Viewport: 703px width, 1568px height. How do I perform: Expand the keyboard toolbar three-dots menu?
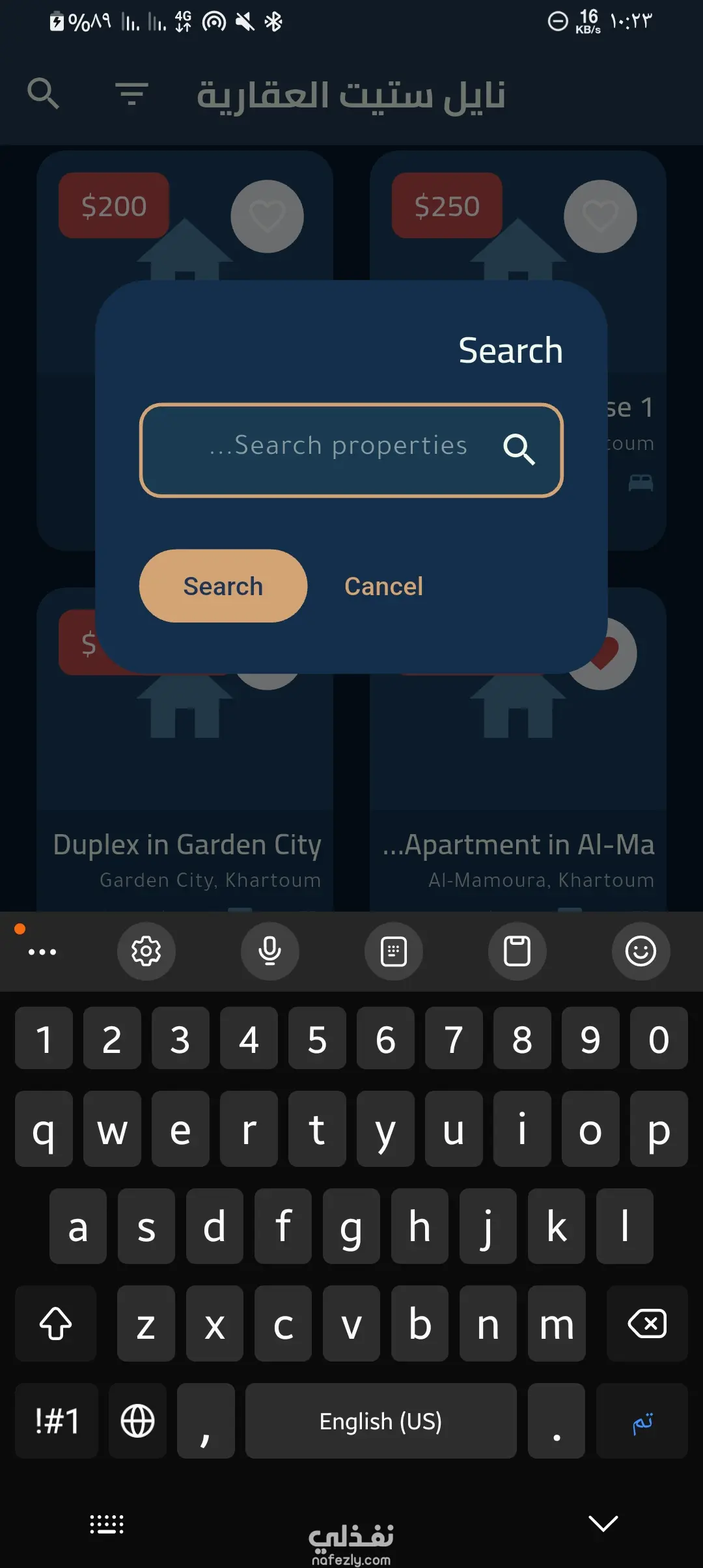42,952
